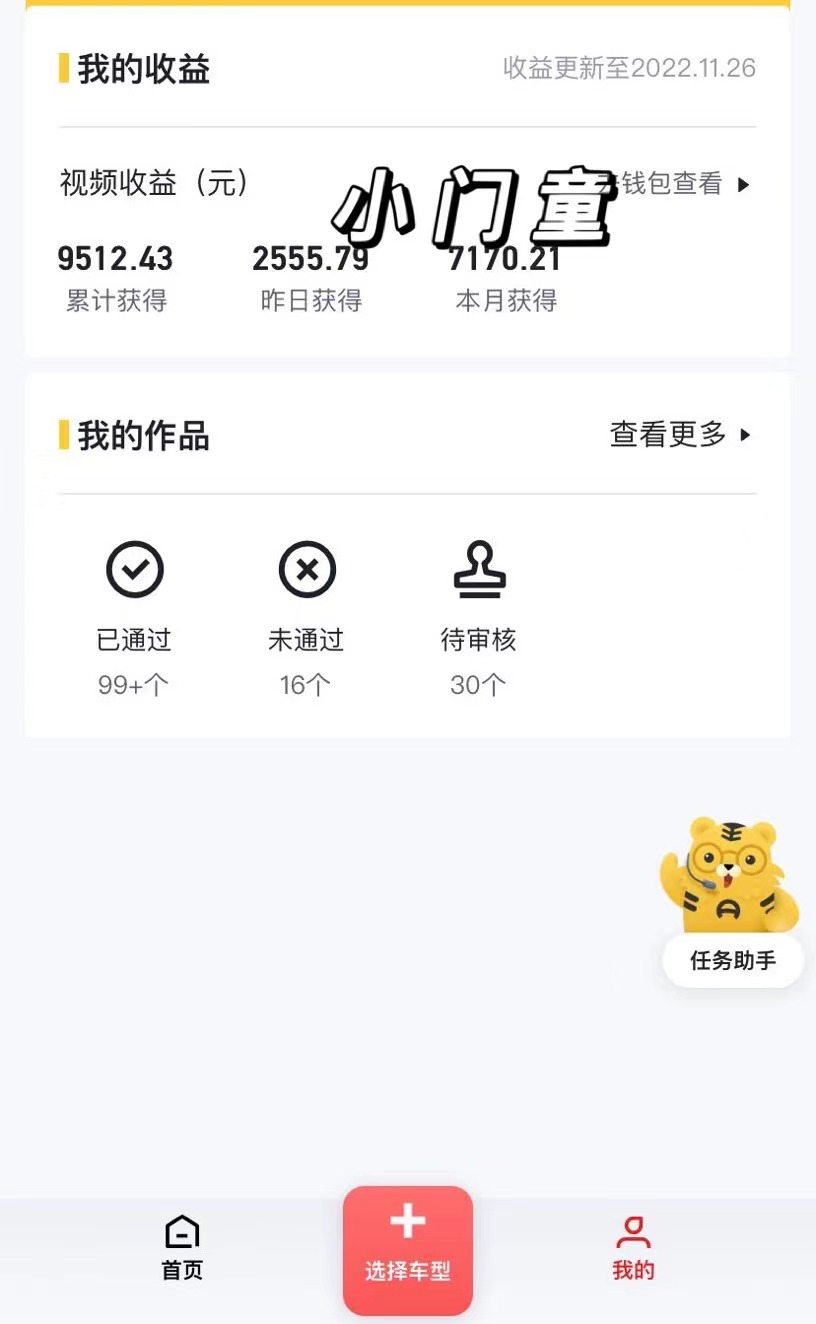Screen dimensions: 816x1324
Task: Open 任务助手 assistant panel
Action: tap(731, 959)
